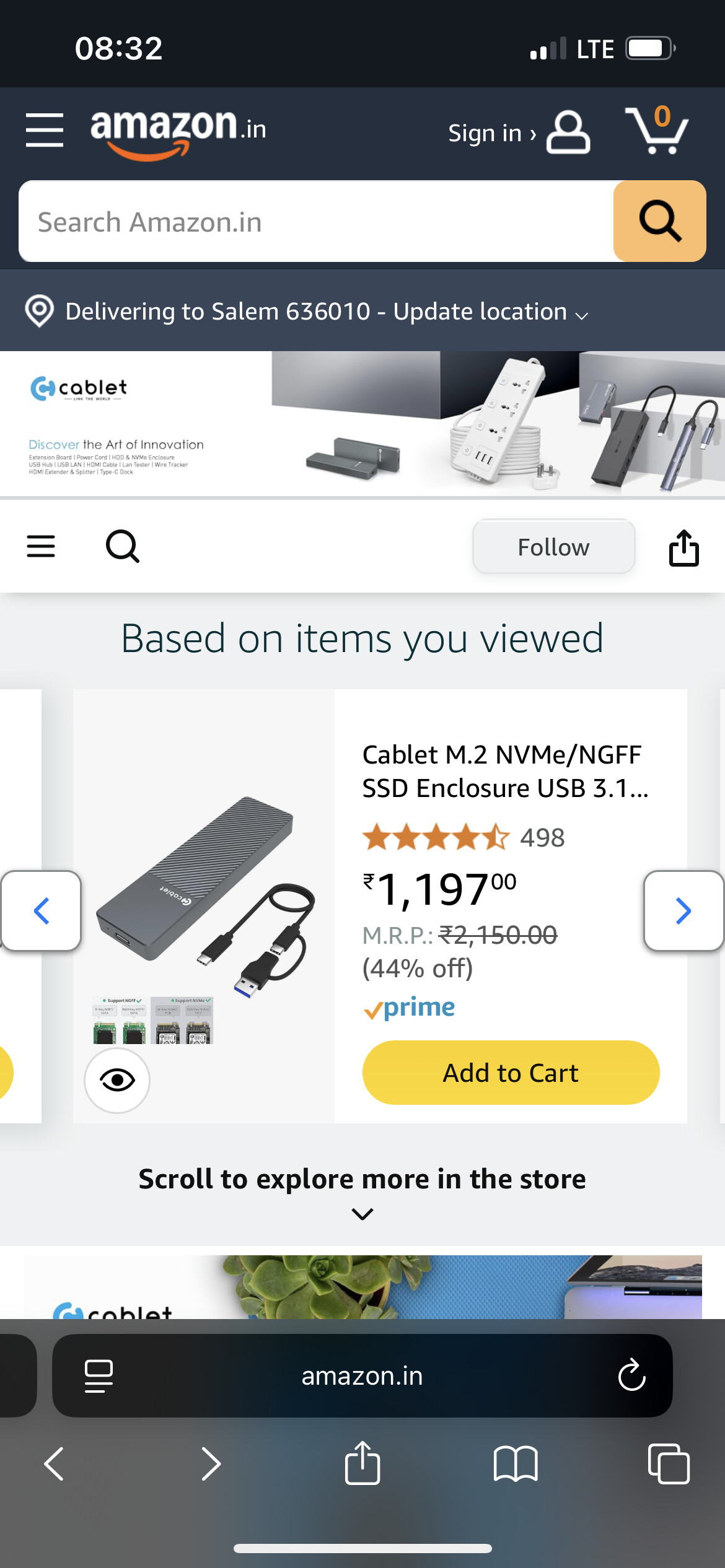725x1568 pixels.
Task: Add SSD Enclosure to Cart
Action: click(x=511, y=1073)
